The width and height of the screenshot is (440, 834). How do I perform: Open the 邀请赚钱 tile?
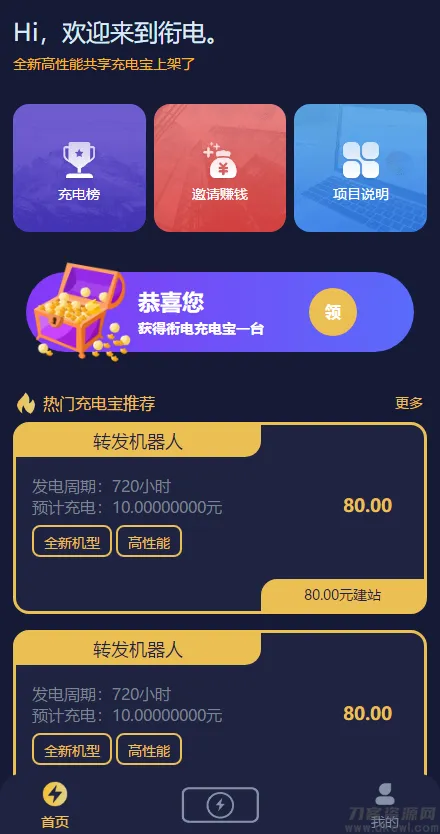pyautogui.click(x=220, y=168)
